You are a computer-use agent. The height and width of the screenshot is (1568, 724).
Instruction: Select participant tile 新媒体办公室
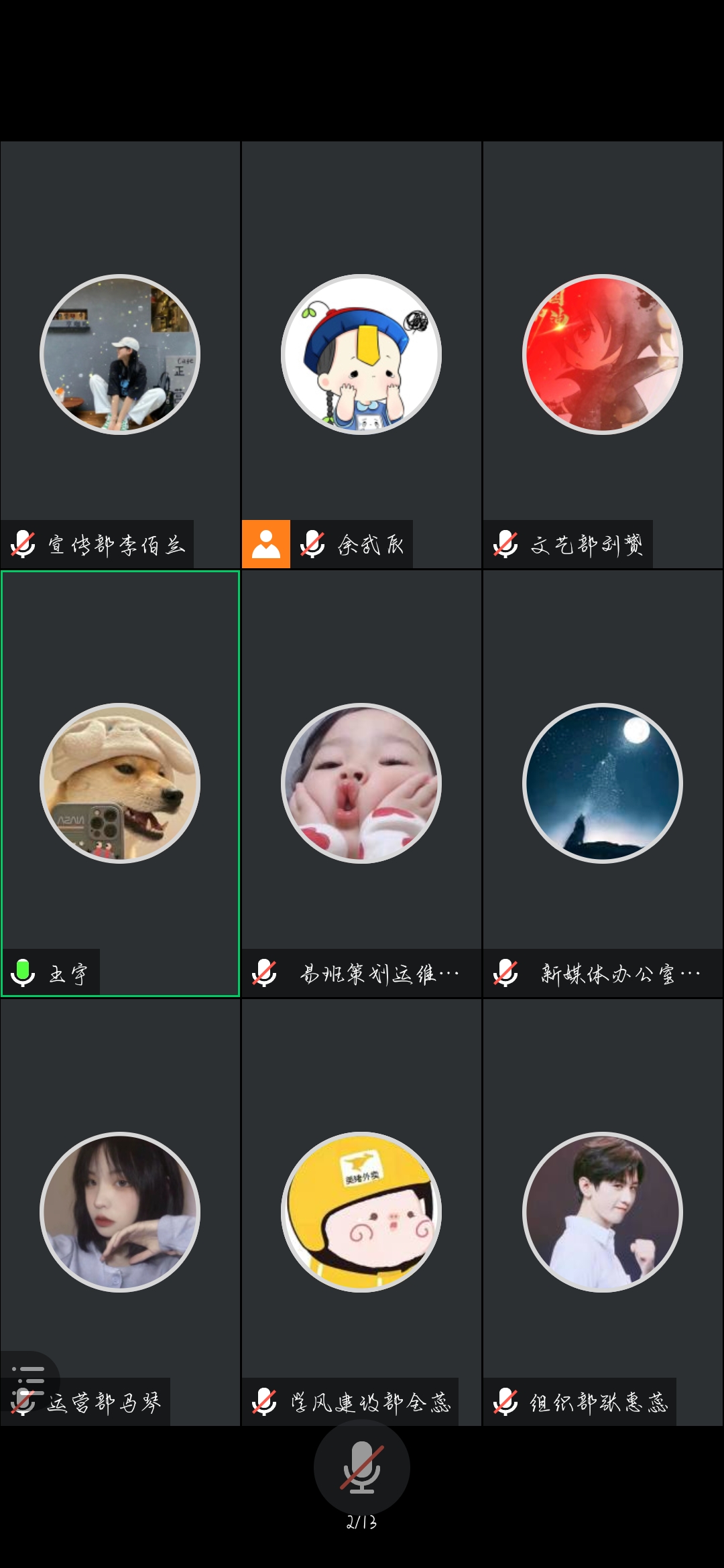point(603,783)
